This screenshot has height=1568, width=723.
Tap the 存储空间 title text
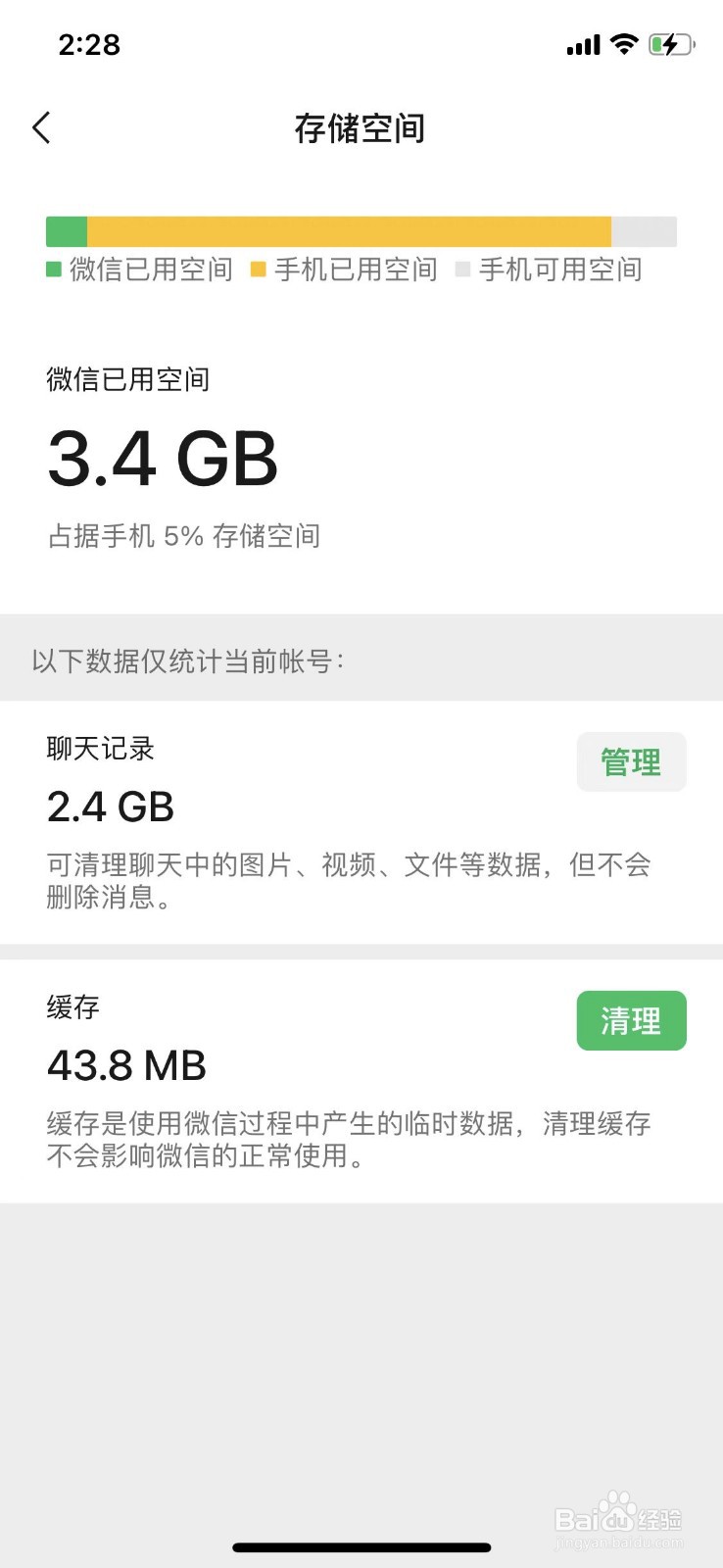(x=361, y=128)
